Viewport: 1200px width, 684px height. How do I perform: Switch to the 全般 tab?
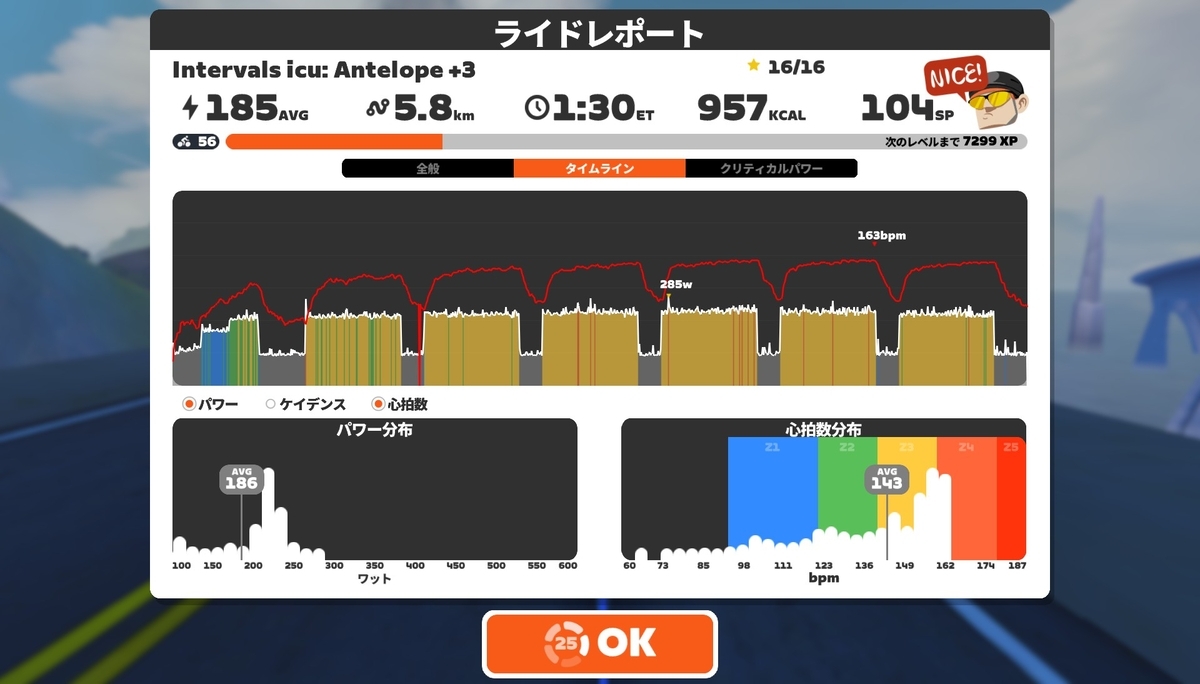pos(428,169)
